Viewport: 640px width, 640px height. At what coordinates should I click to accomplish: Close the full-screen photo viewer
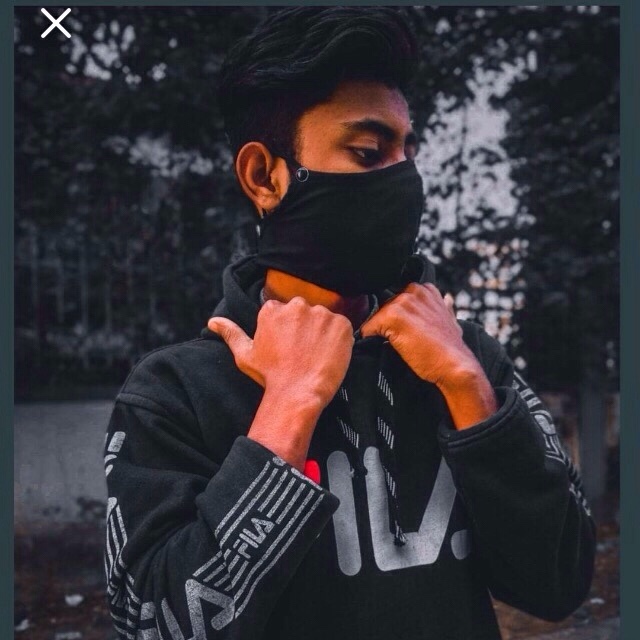pos(56,23)
